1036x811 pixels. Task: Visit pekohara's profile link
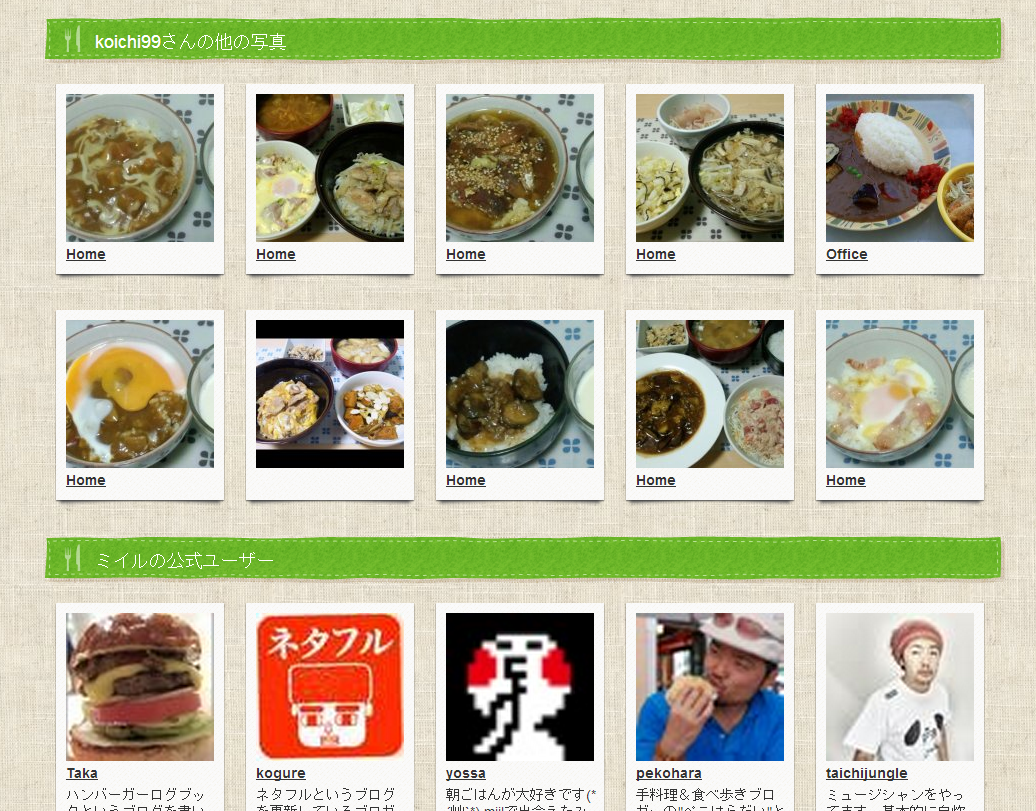tap(668, 773)
